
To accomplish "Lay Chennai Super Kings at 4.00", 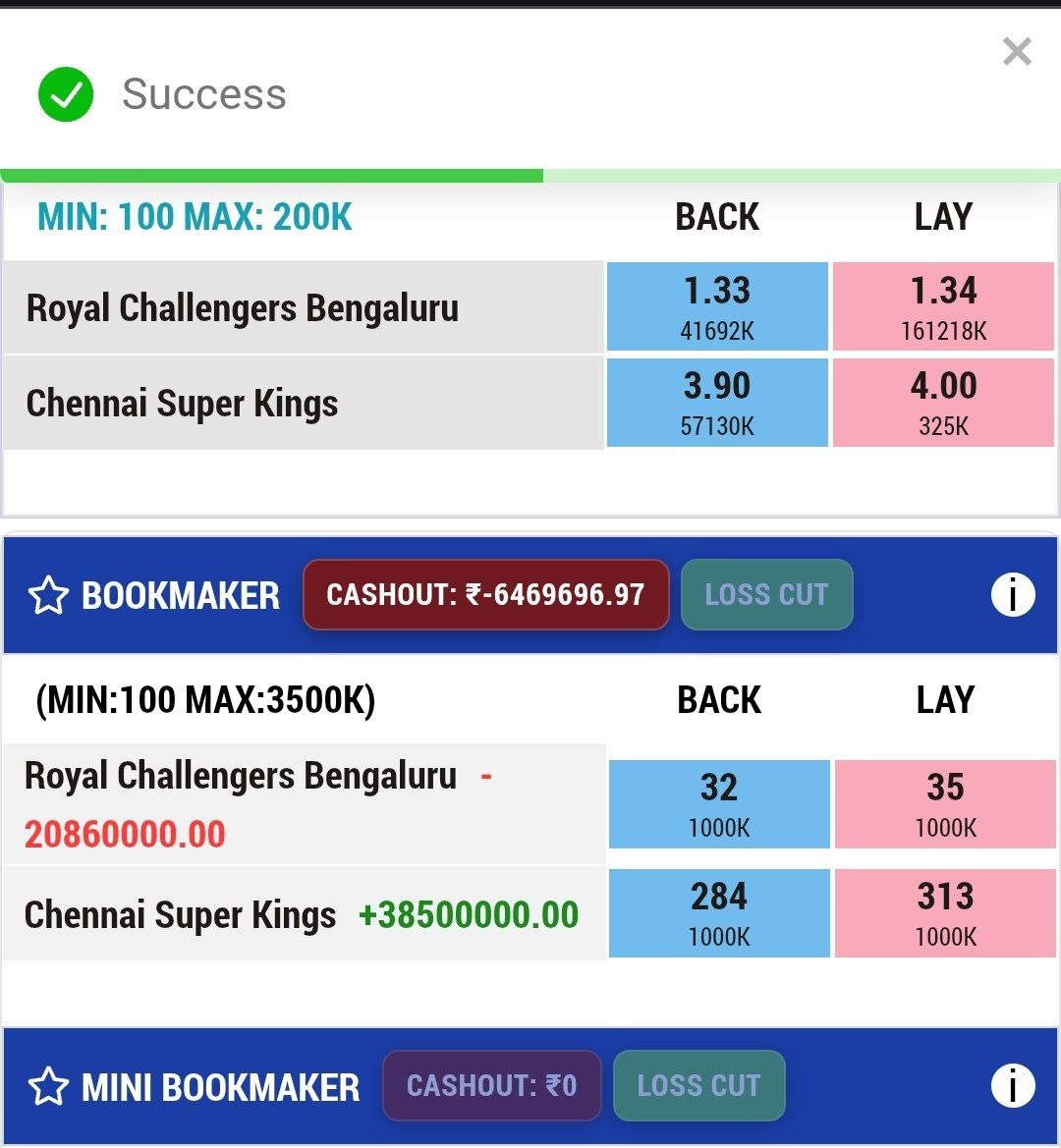I will click(943, 402).
